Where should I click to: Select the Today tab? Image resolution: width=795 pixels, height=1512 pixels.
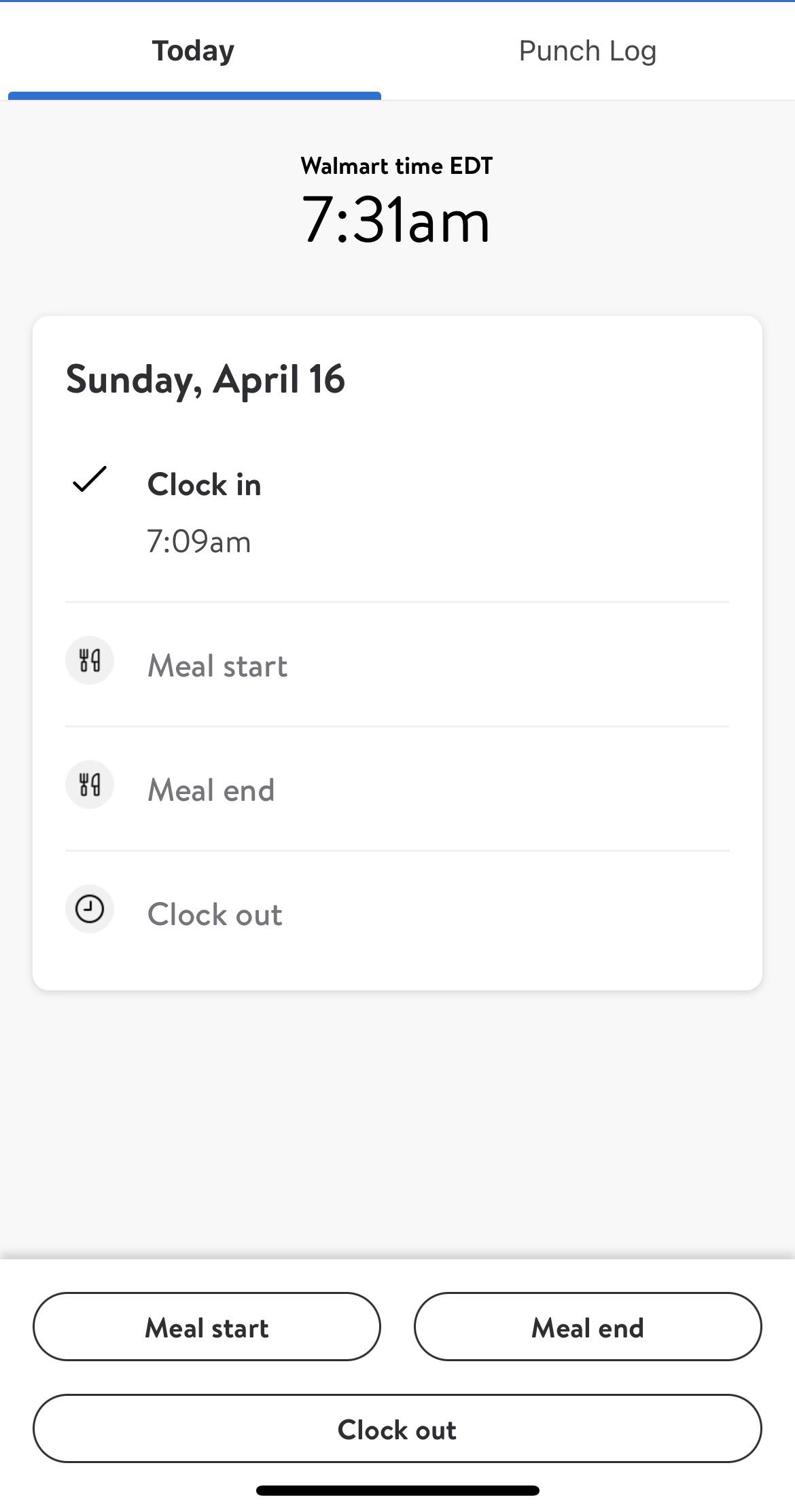(x=194, y=51)
